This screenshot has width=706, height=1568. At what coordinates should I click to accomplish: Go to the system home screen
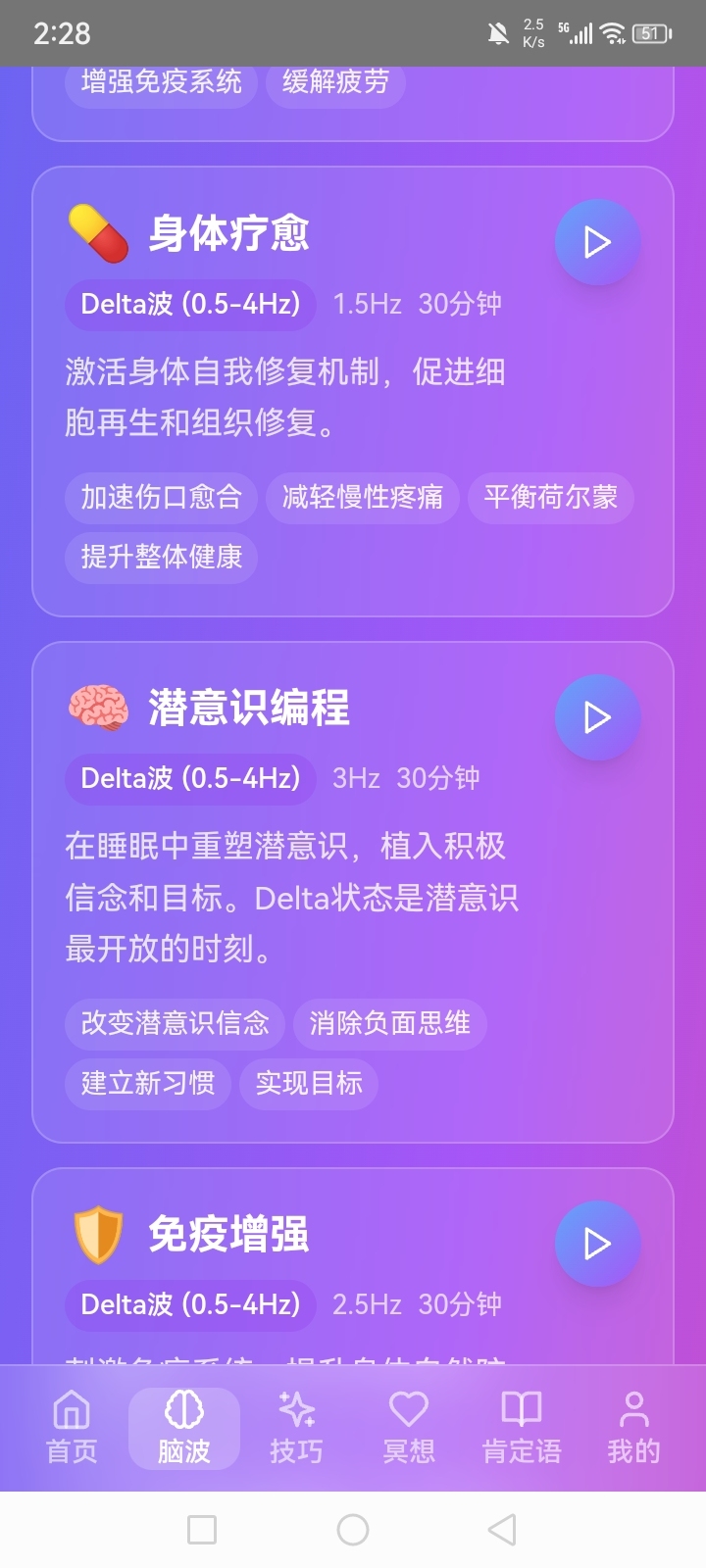pos(353,1530)
